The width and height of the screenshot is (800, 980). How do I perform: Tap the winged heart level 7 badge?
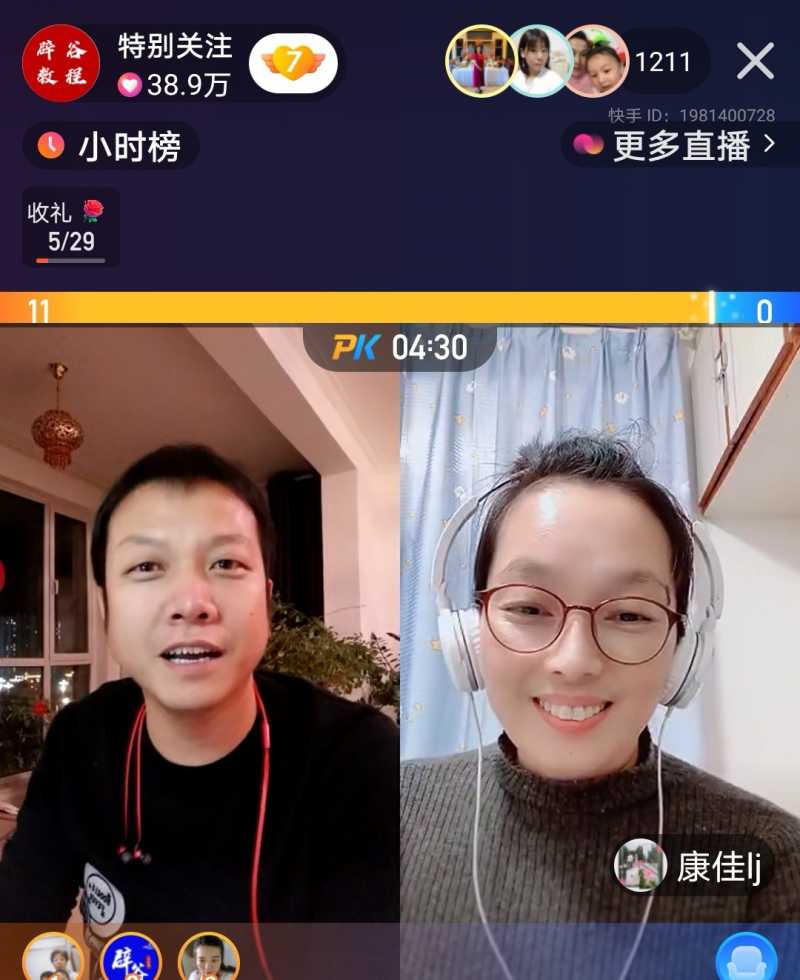pyautogui.click(x=293, y=63)
